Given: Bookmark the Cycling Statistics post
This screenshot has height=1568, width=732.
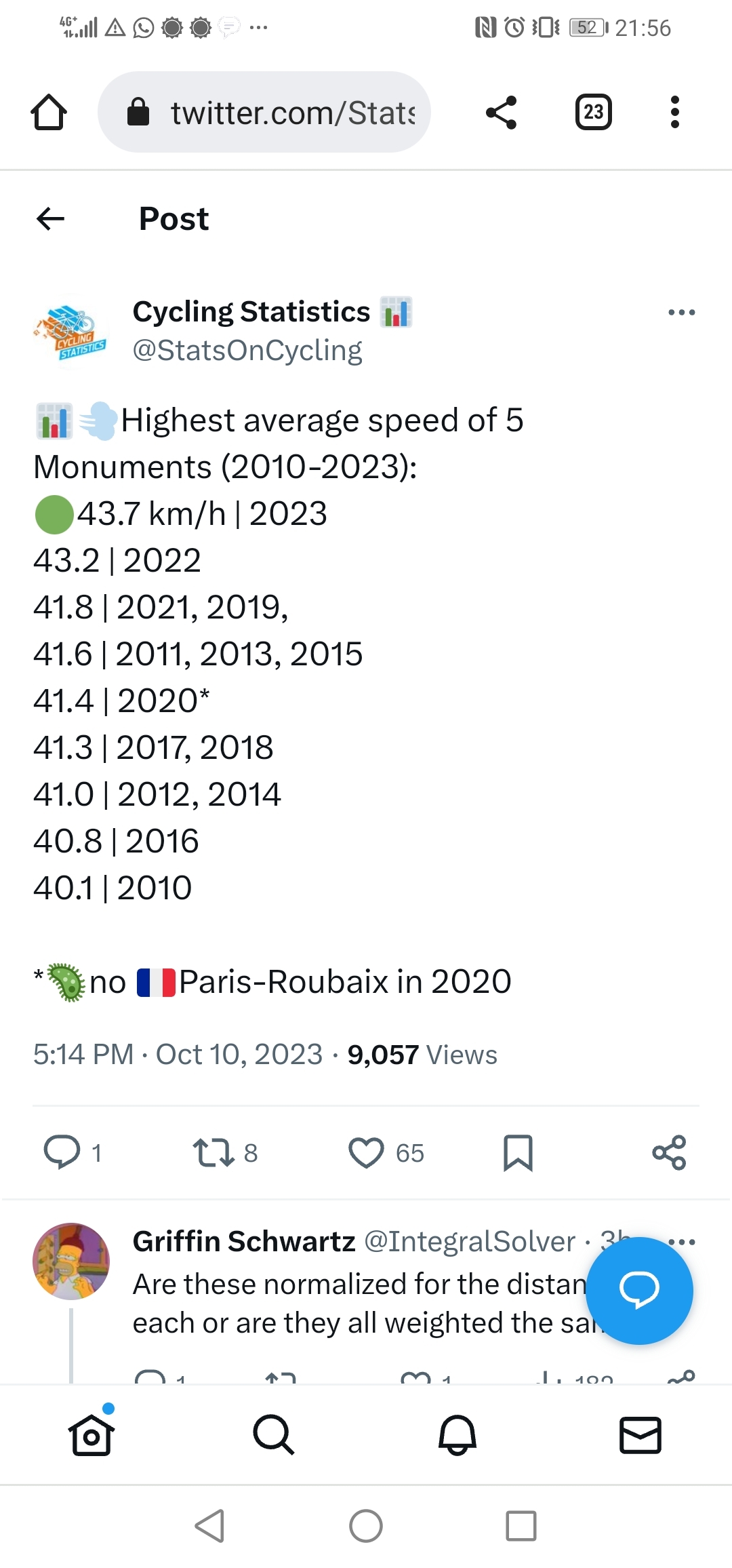Looking at the screenshot, I should pos(518,1152).
